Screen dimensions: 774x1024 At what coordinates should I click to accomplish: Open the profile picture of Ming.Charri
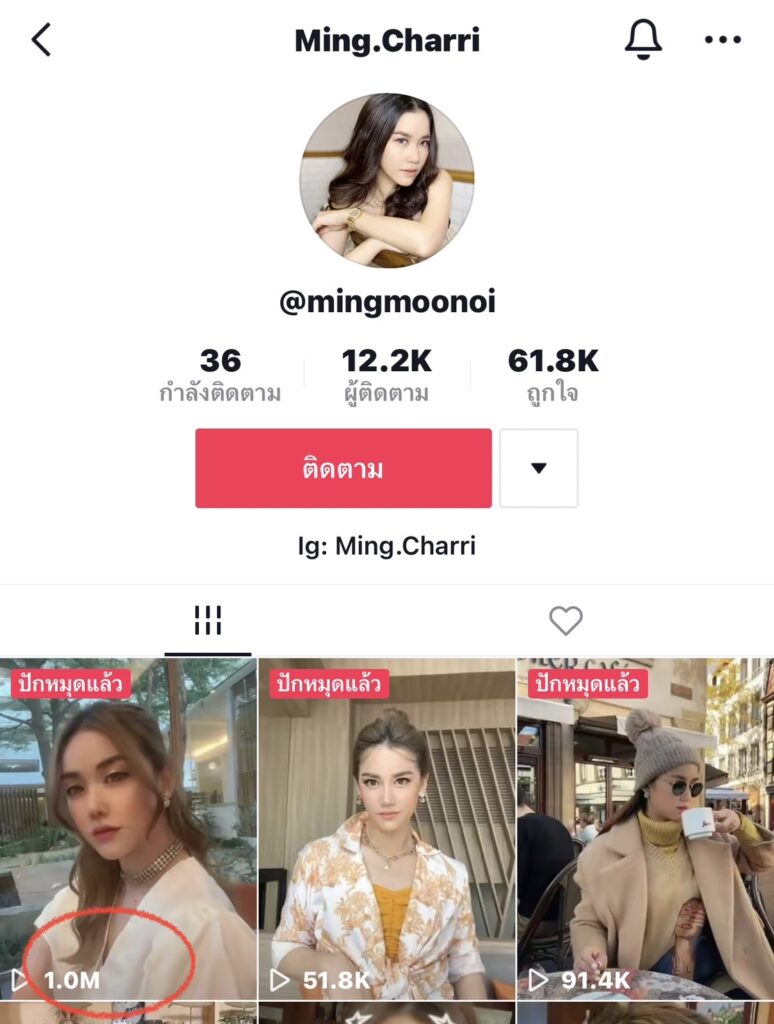[x=387, y=181]
